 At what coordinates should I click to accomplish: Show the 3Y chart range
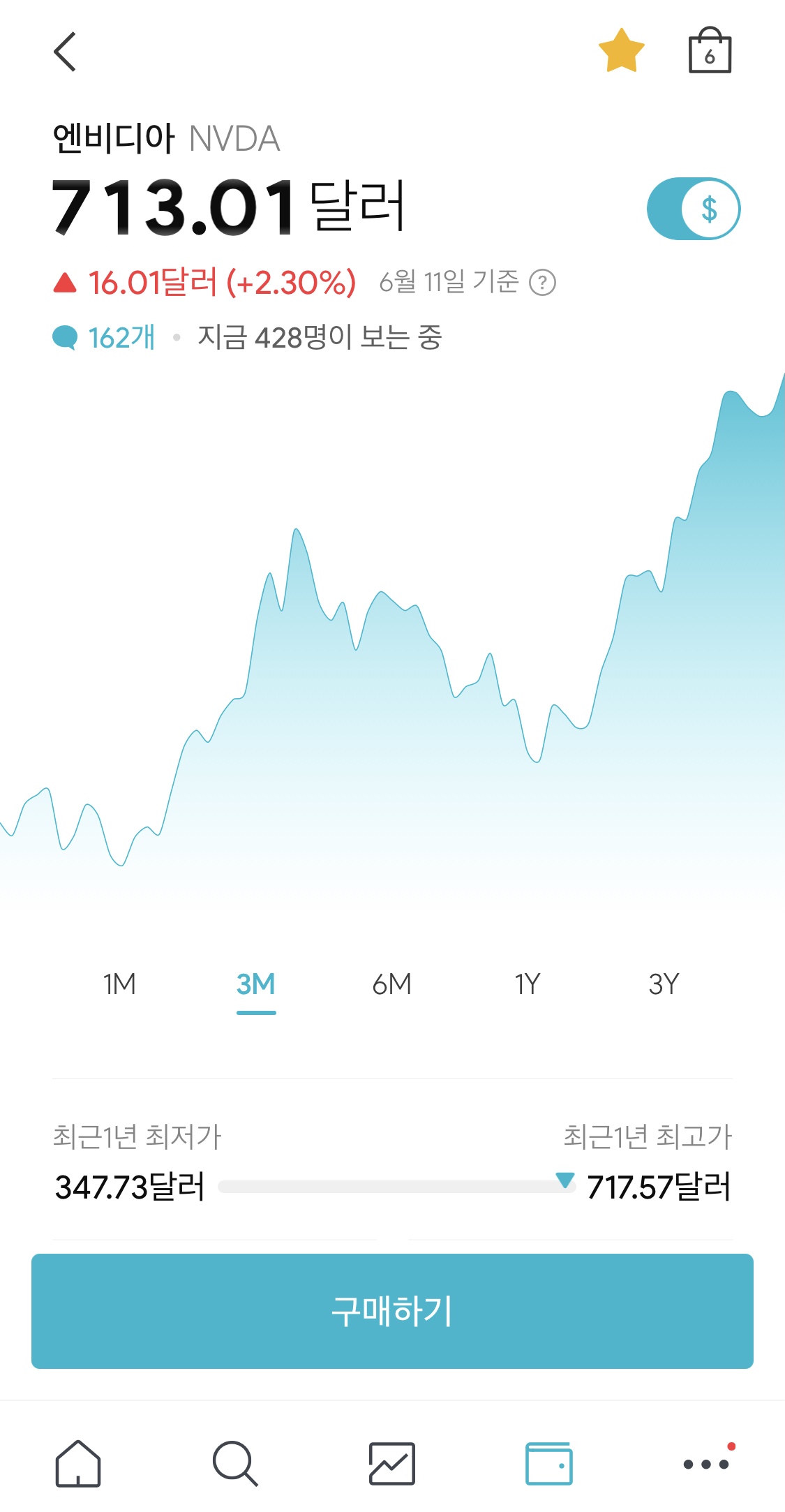click(664, 984)
